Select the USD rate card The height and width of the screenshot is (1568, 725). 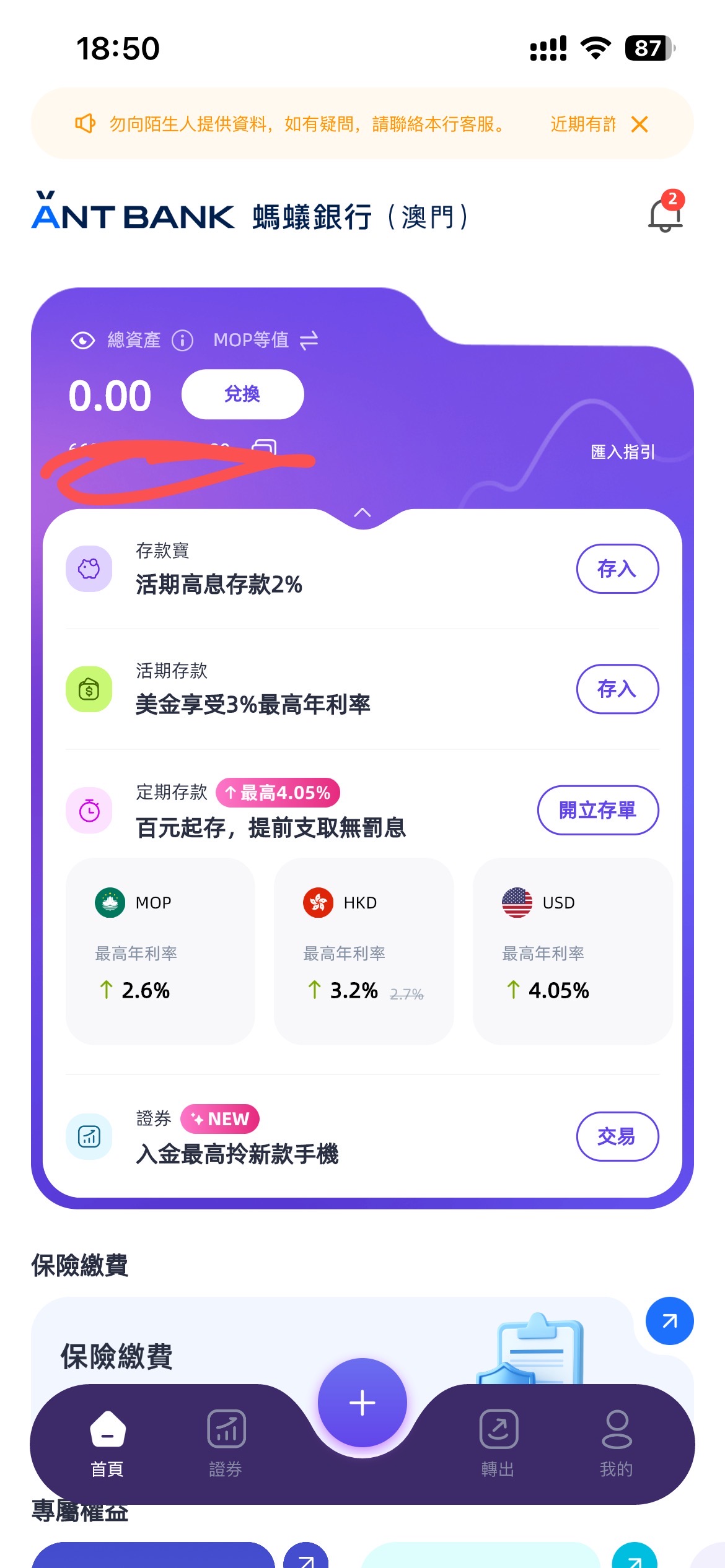click(x=572, y=951)
